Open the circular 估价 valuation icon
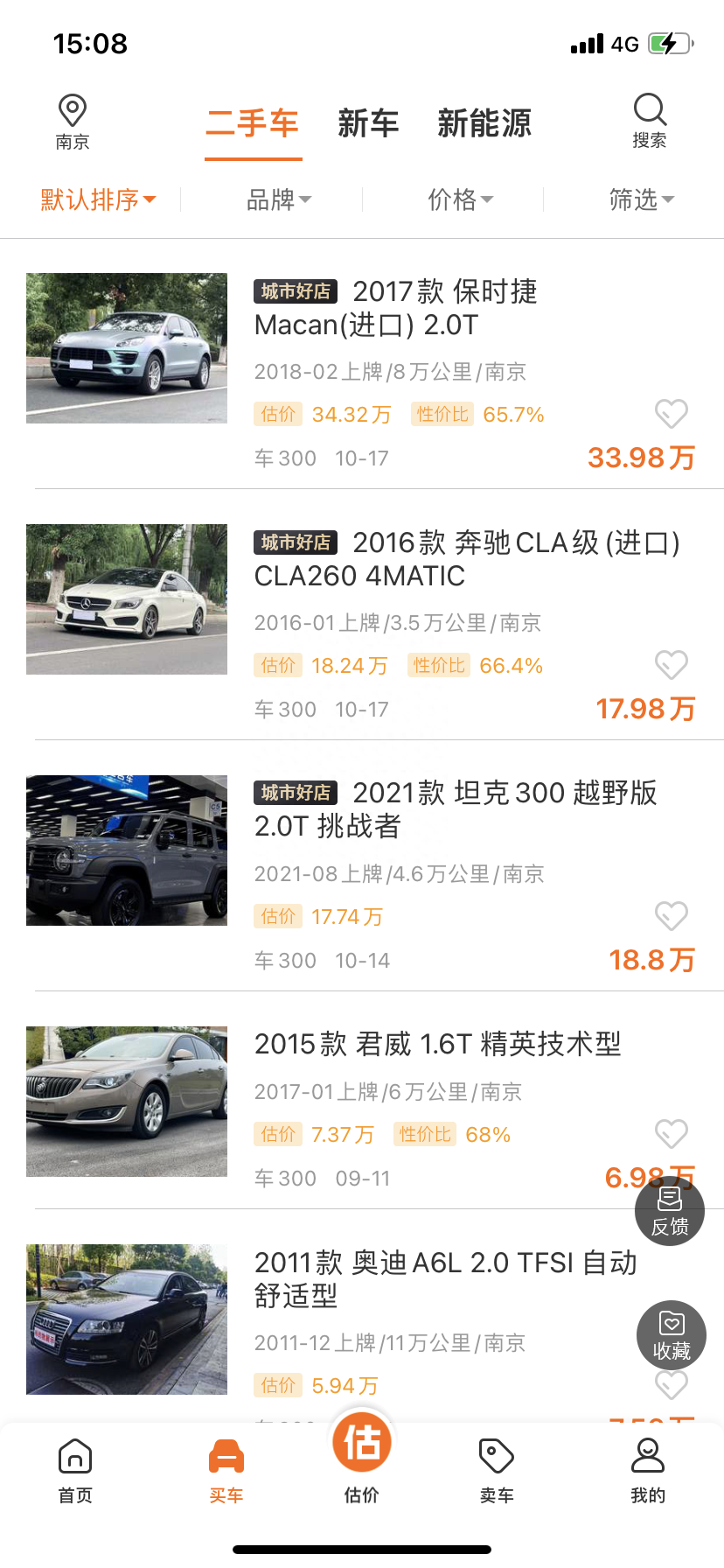This screenshot has width=724, height=1568. (x=361, y=1441)
